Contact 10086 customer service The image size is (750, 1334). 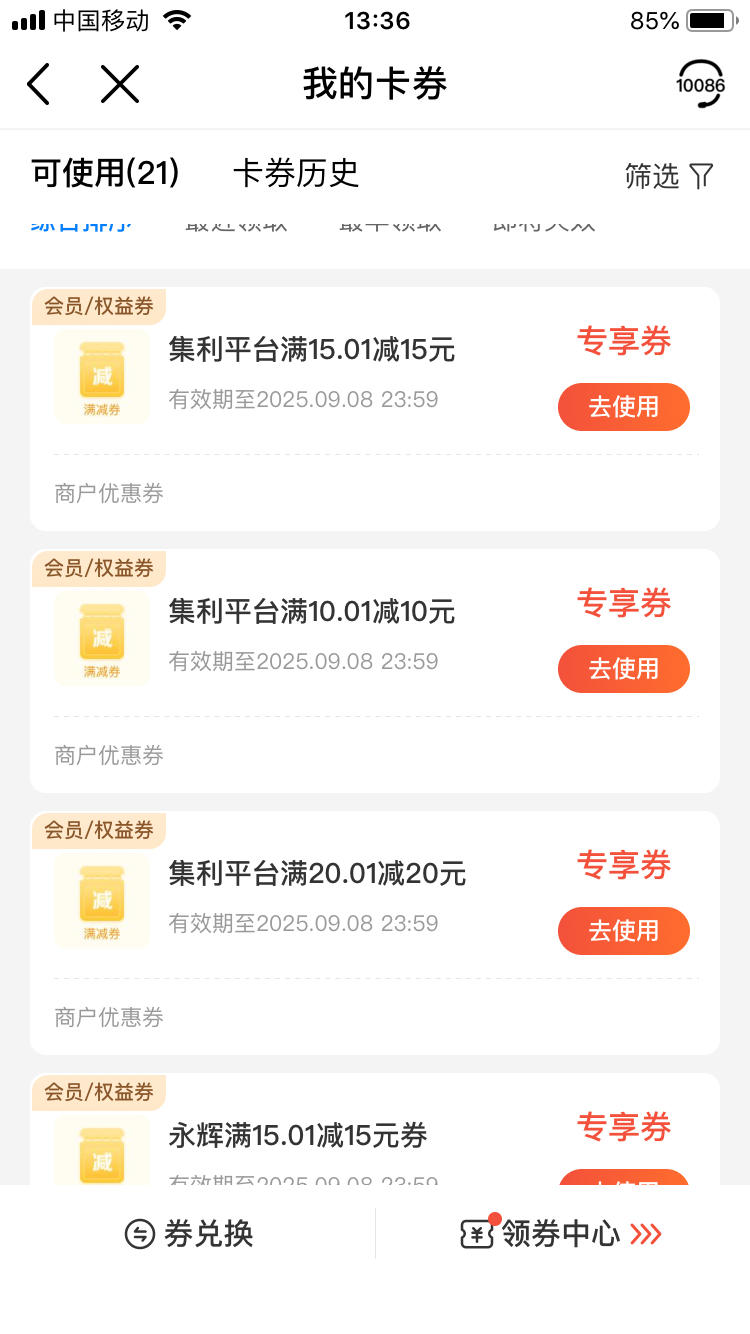700,84
